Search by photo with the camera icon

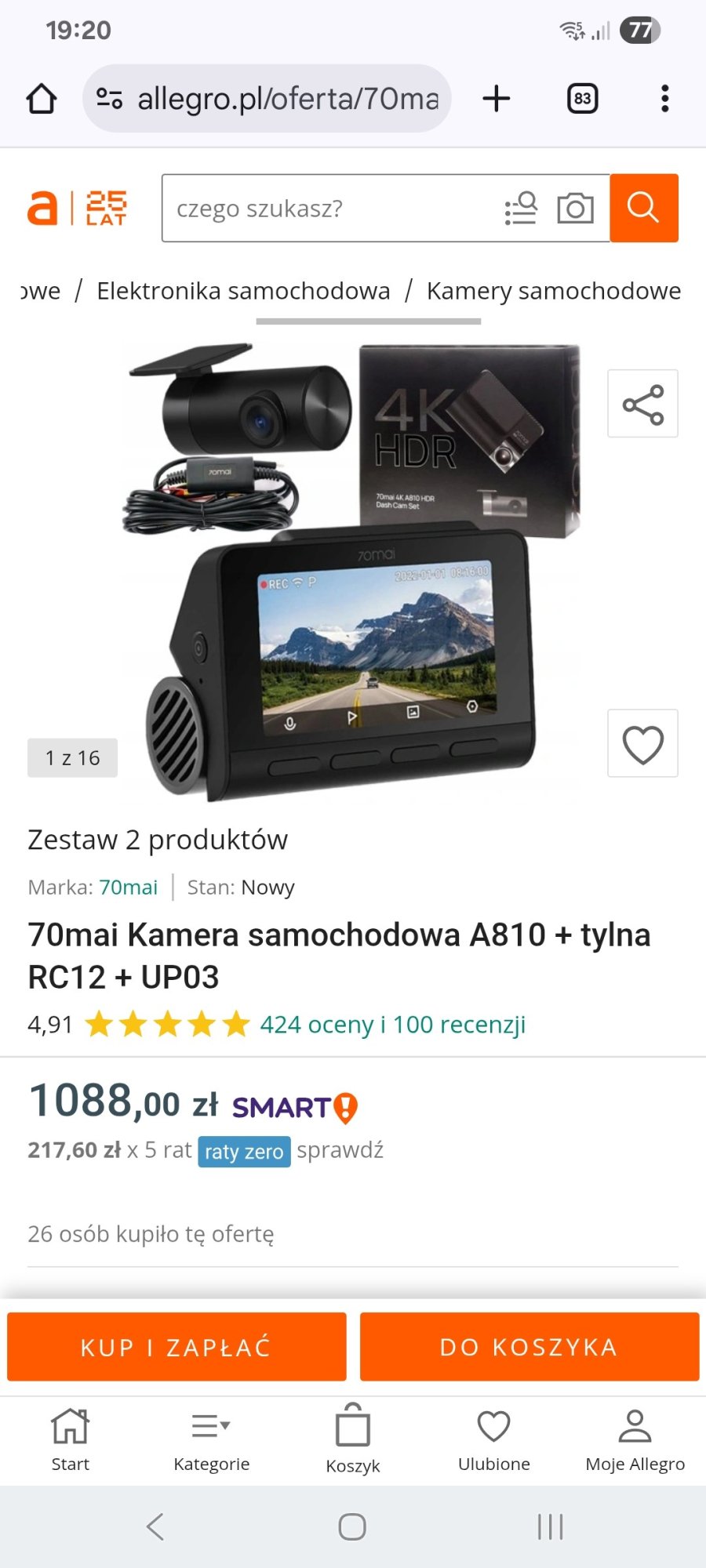575,209
